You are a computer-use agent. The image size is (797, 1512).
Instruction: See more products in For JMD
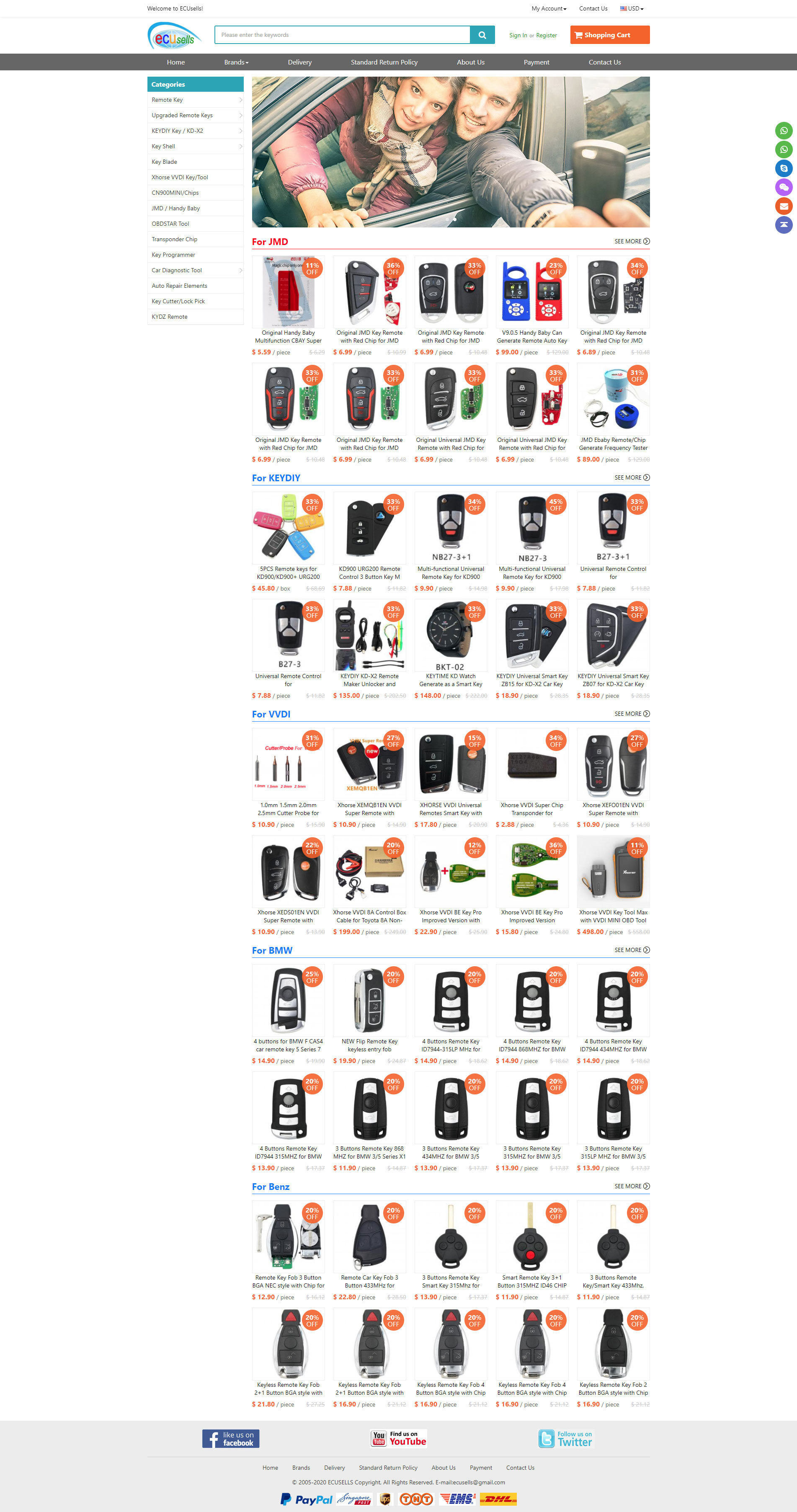click(632, 241)
